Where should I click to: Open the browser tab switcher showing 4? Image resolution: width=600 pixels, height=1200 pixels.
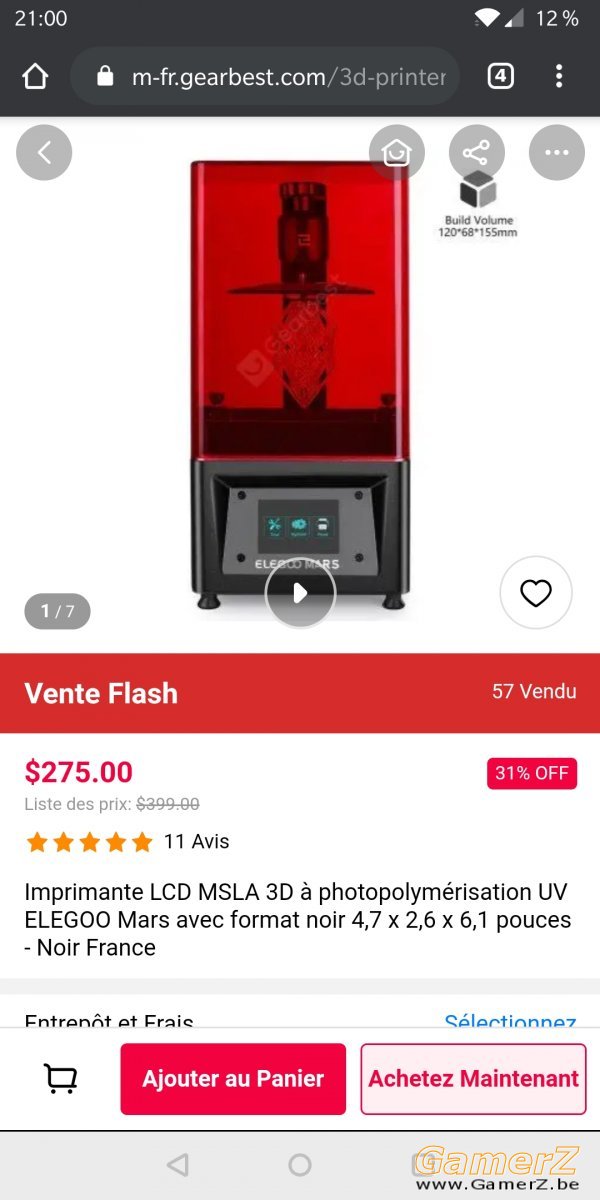pyautogui.click(x=500, y=76)
